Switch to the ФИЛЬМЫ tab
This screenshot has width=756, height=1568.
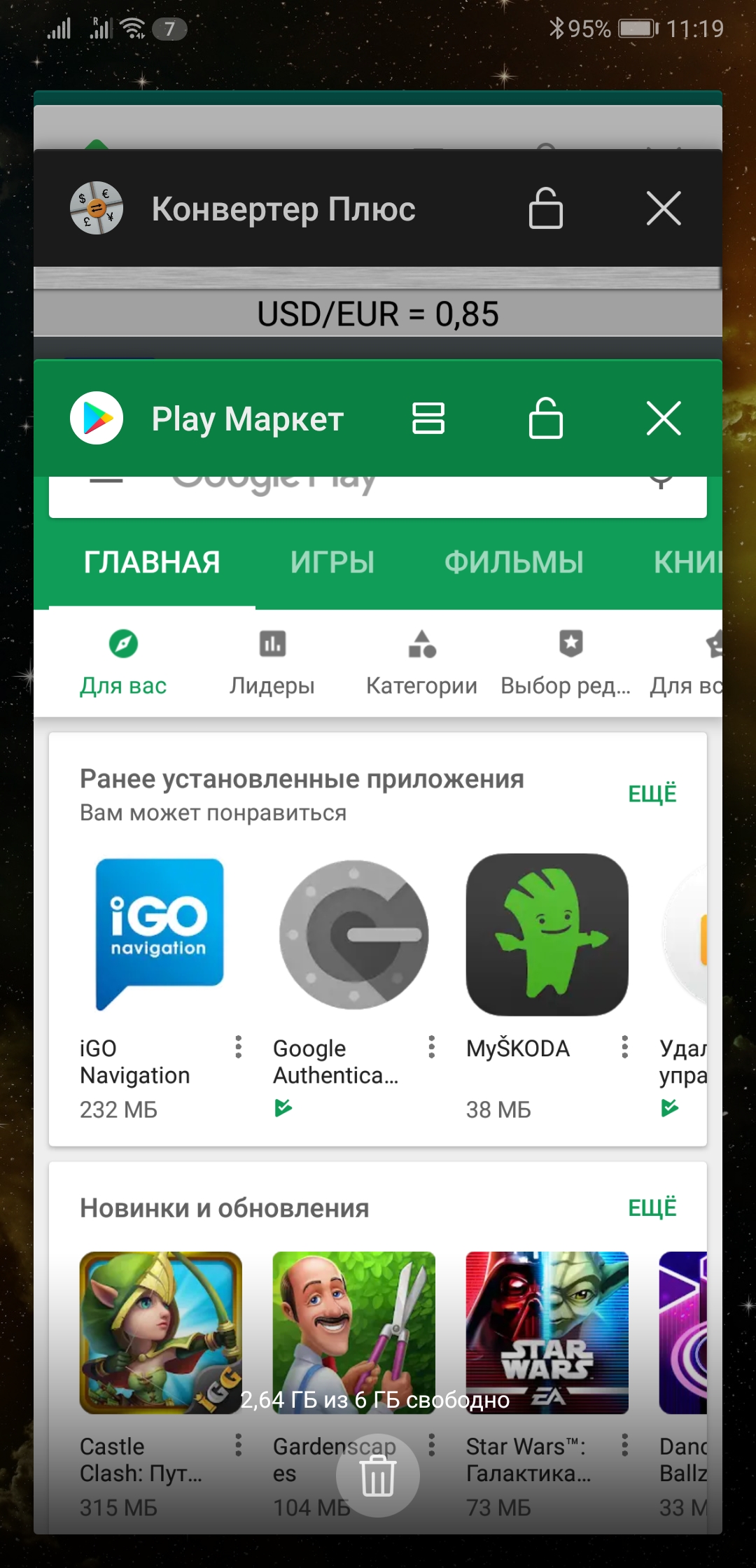514,562
